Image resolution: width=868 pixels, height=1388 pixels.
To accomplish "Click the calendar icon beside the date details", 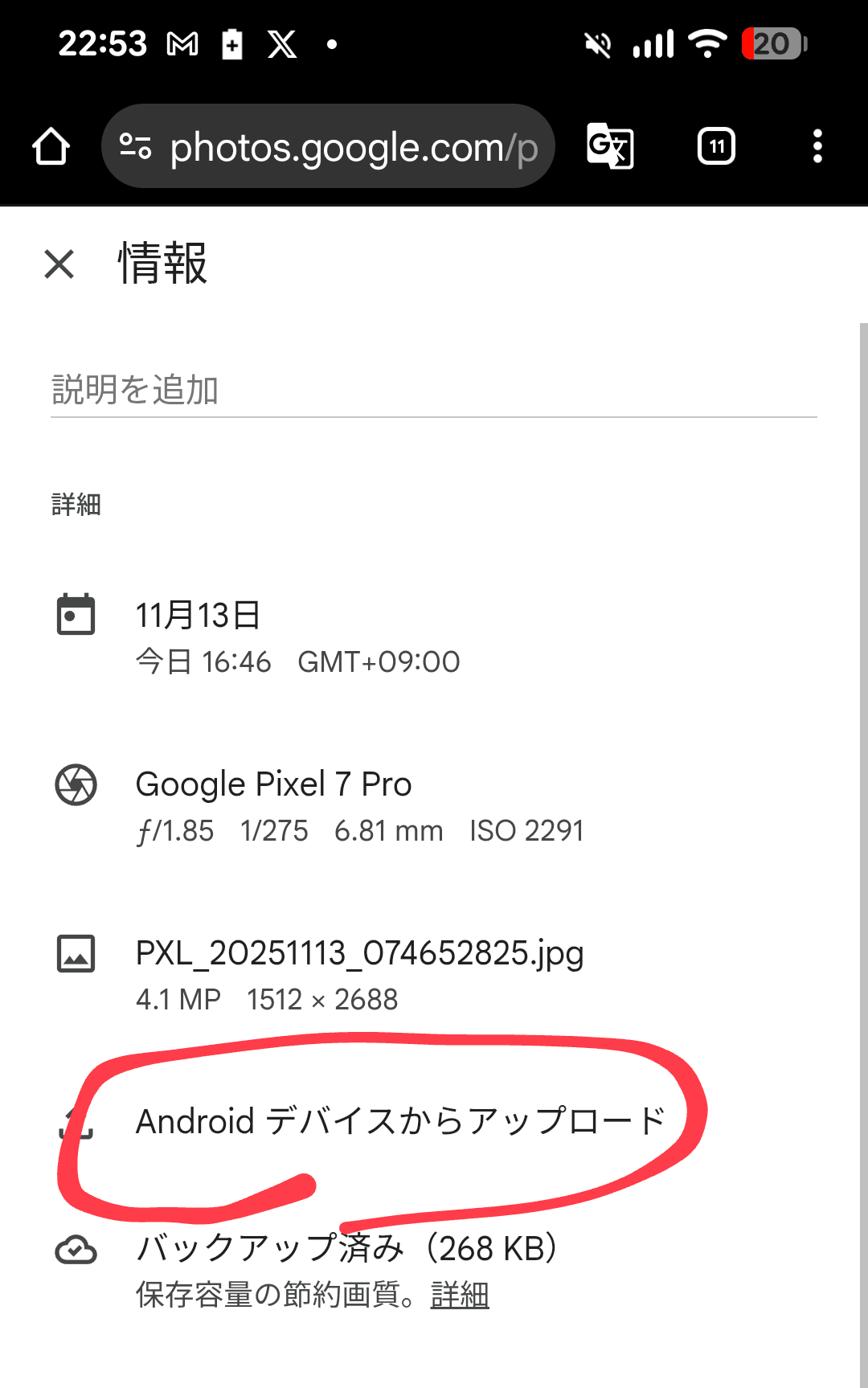I will [x=76, y=614].
